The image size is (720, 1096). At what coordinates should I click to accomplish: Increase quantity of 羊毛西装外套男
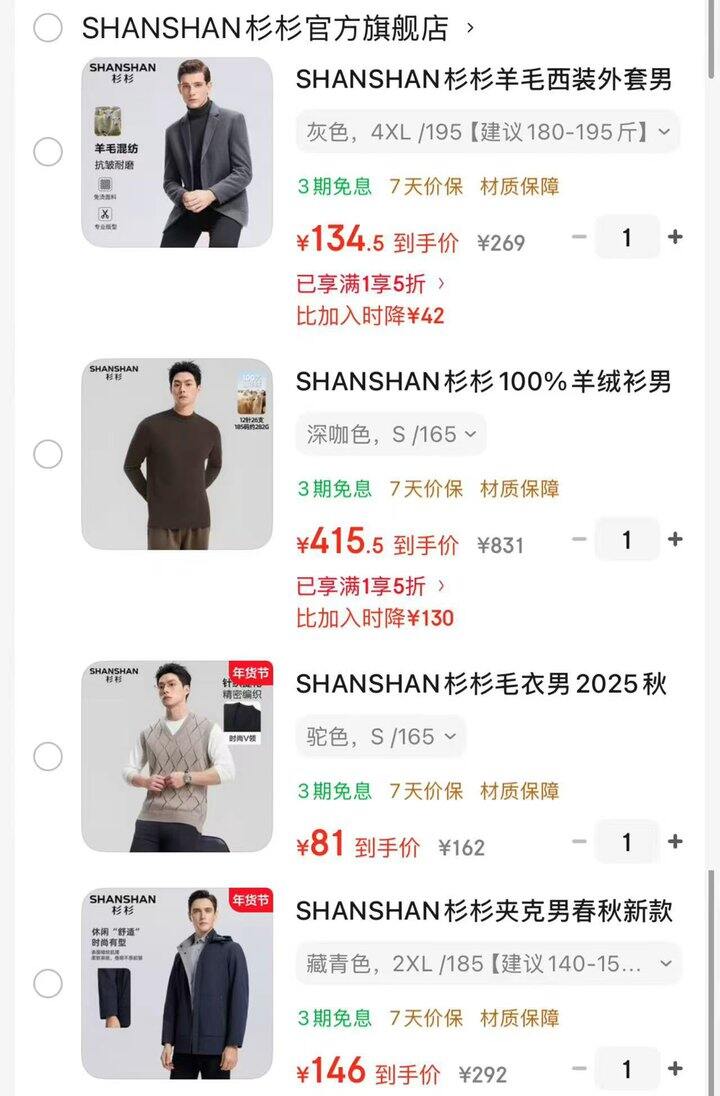pos(675,237)
